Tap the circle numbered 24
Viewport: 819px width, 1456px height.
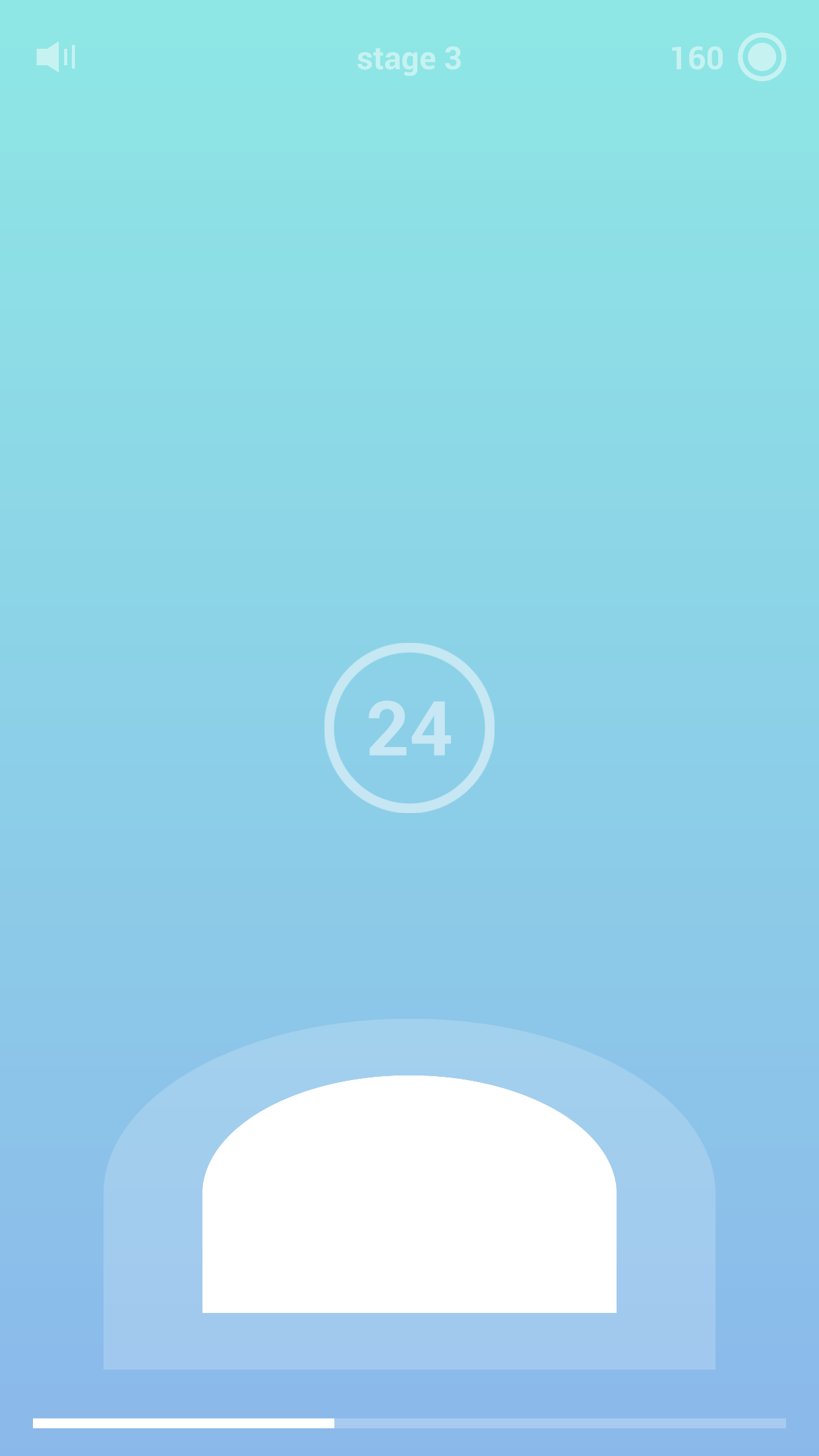(x=409, y=728)
